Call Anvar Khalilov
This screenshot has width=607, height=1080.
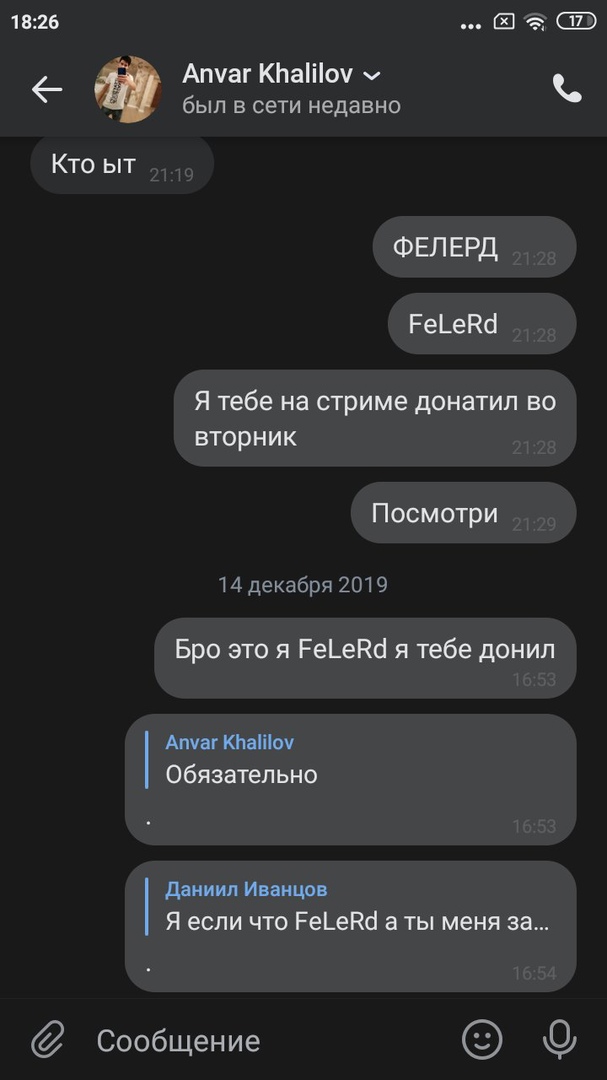[x=567, y=89]
